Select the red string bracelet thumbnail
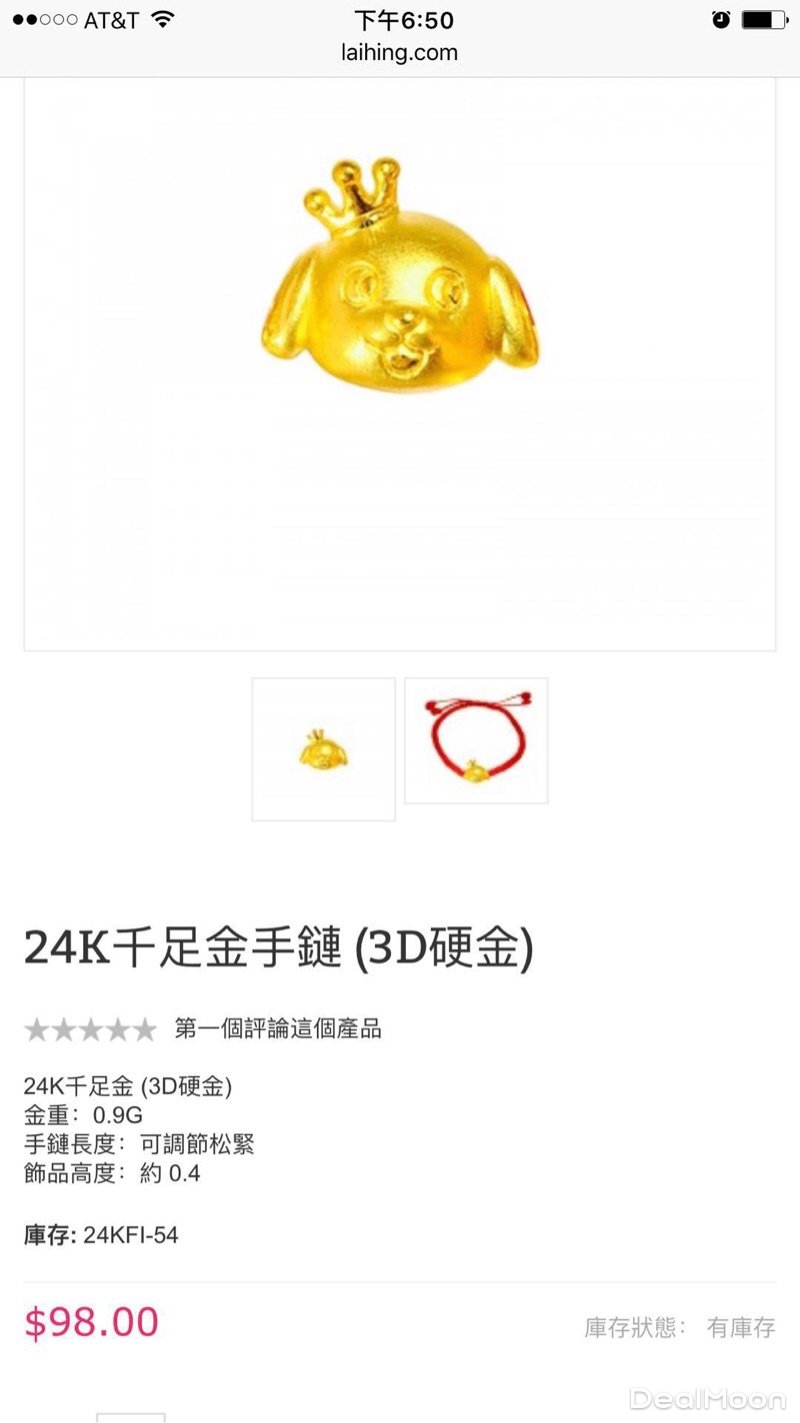The height and width of the screenshot is (1423, 800). tap(476, 741)
